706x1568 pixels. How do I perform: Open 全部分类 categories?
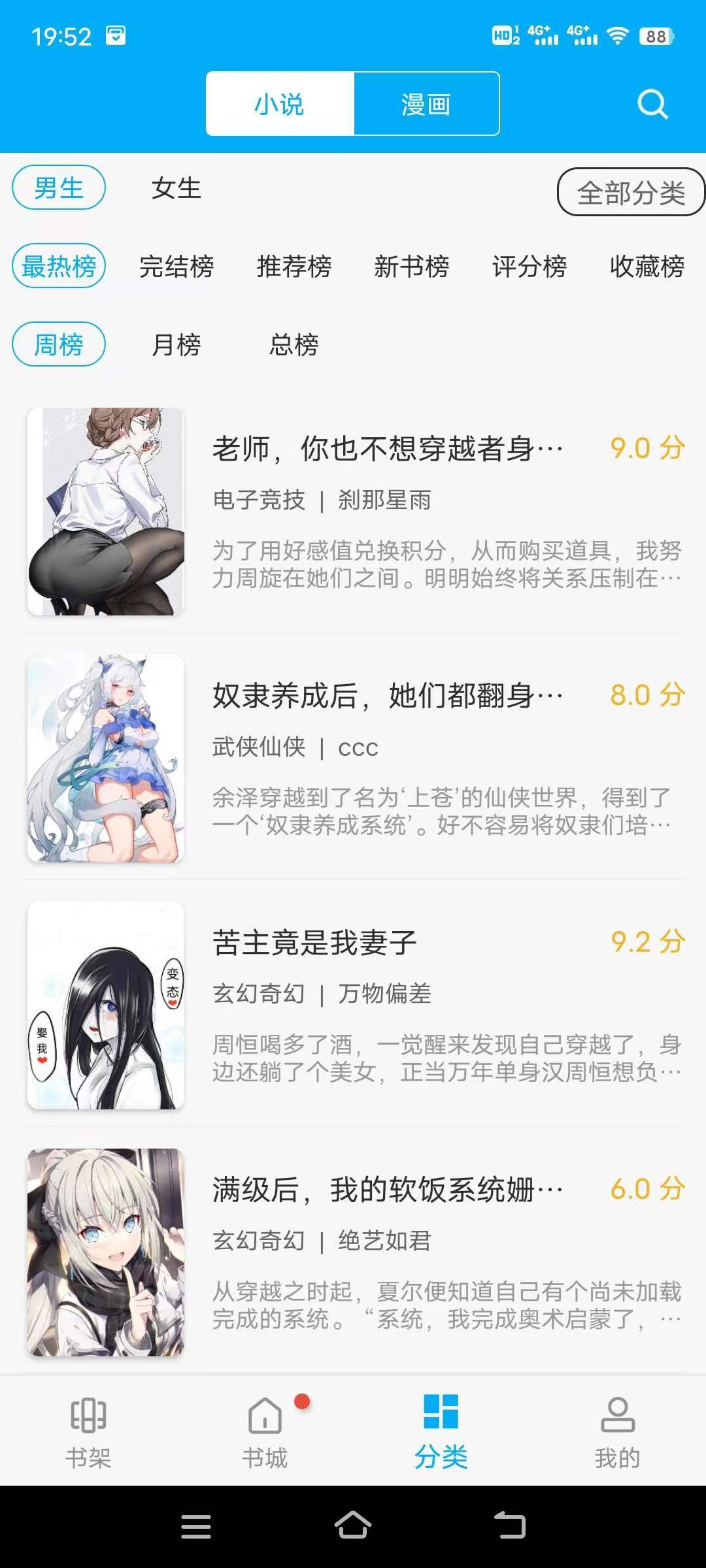(x=631, y=193)
